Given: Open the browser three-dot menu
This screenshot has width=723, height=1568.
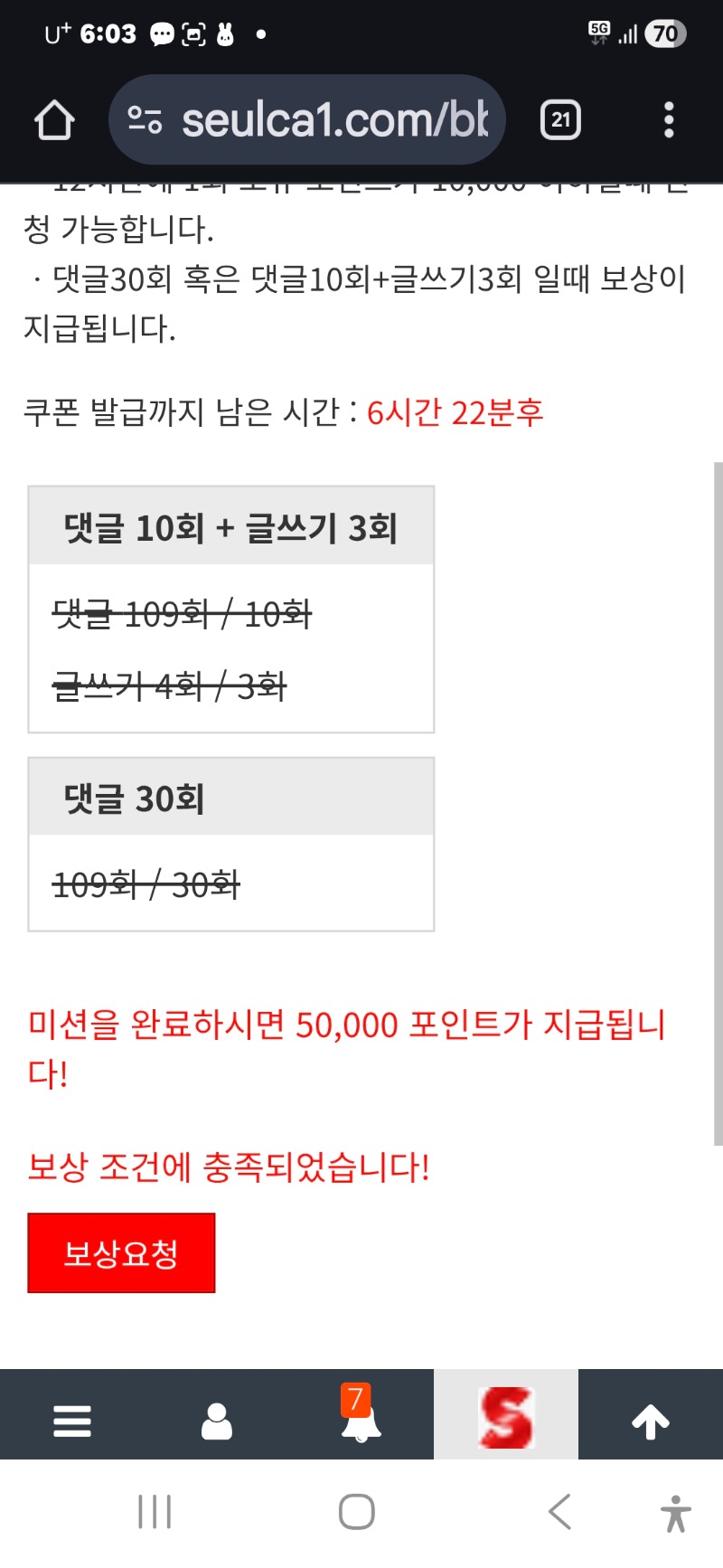Looking at the screenshot, I should 668,118.
